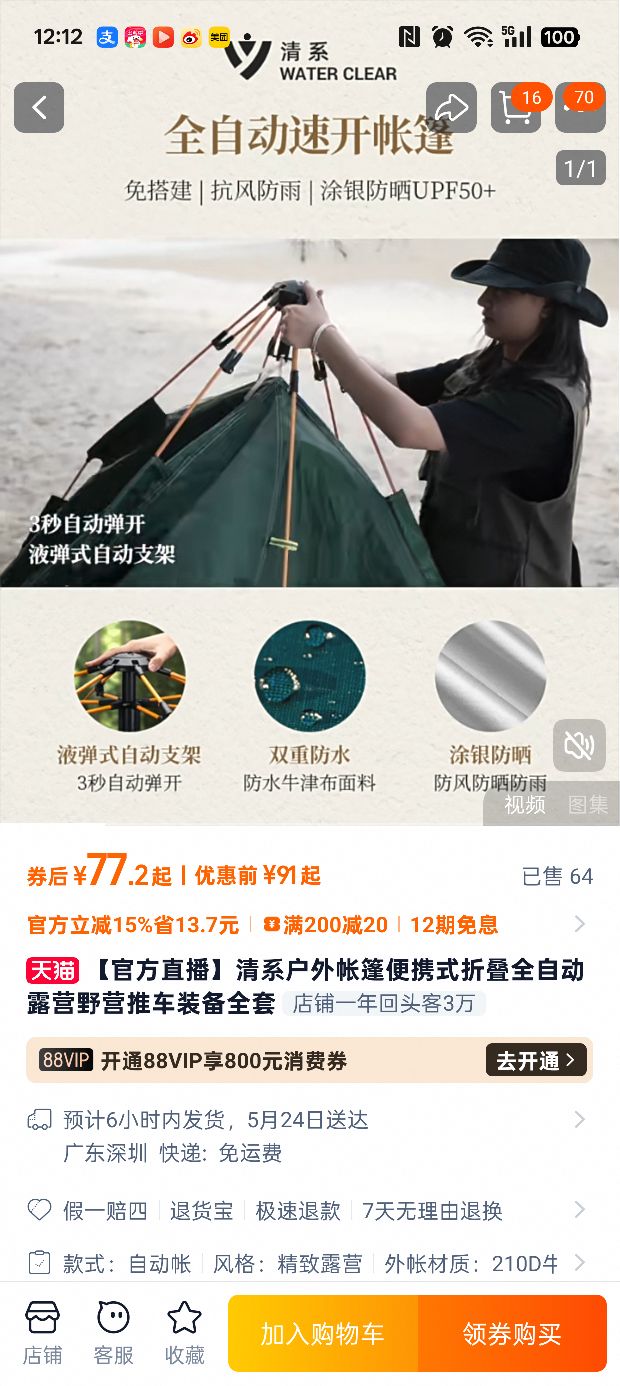
Task: Unmute the product video
Action: point(579,745)
